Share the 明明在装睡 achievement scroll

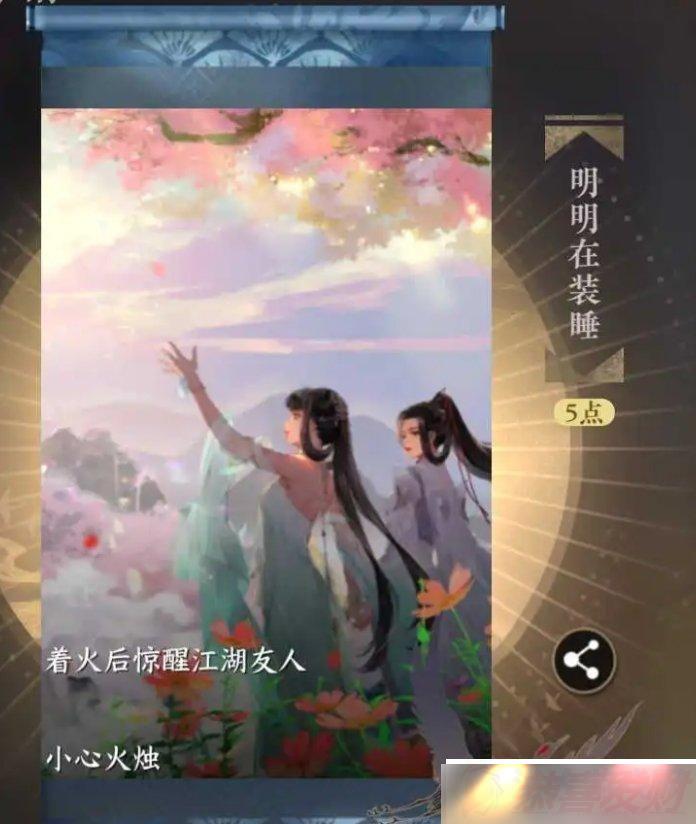(584, 660)
